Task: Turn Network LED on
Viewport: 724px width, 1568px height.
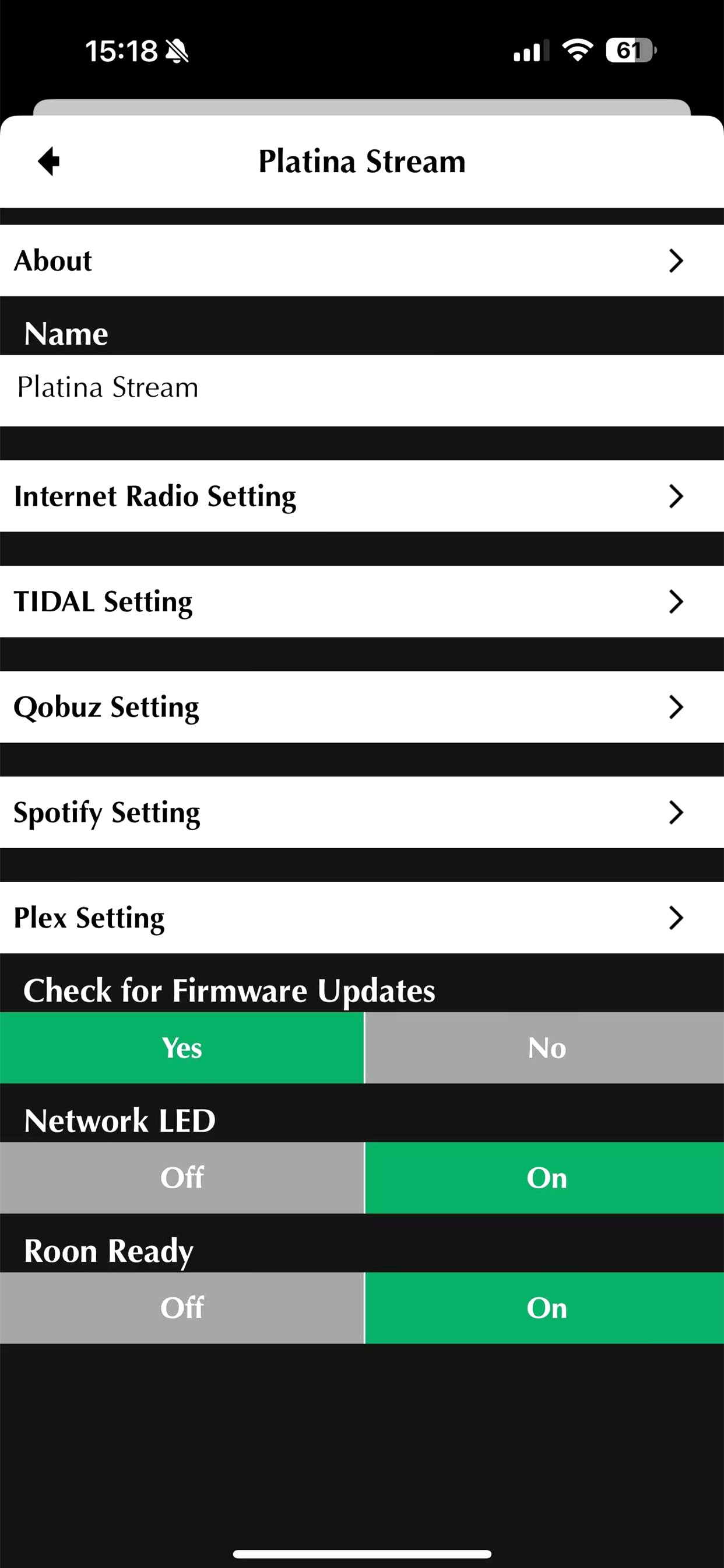Action: click(545, 1178)
